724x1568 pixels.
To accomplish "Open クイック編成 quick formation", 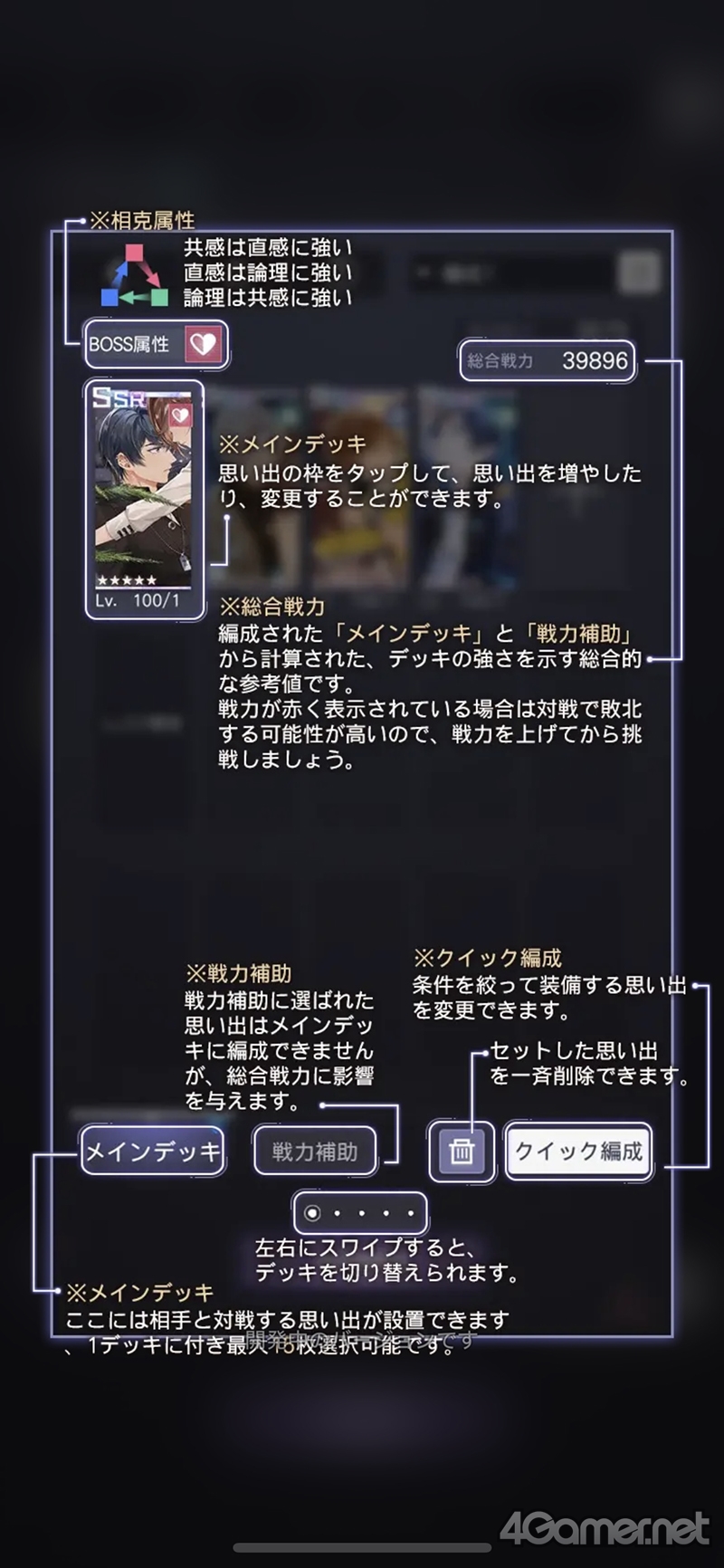I will click(578, 1151).
